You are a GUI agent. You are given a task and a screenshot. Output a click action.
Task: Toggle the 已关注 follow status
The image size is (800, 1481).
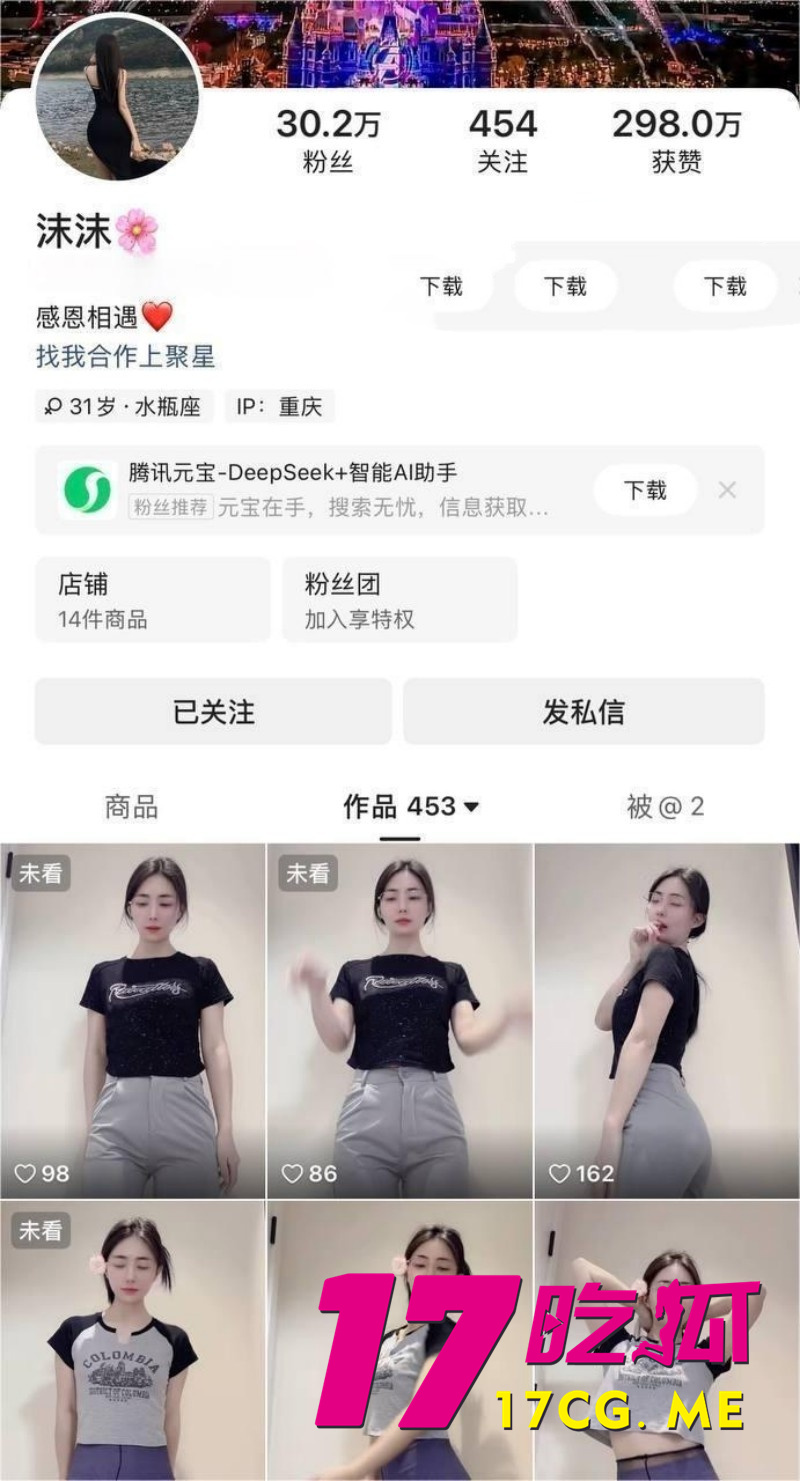pos(215,711)
